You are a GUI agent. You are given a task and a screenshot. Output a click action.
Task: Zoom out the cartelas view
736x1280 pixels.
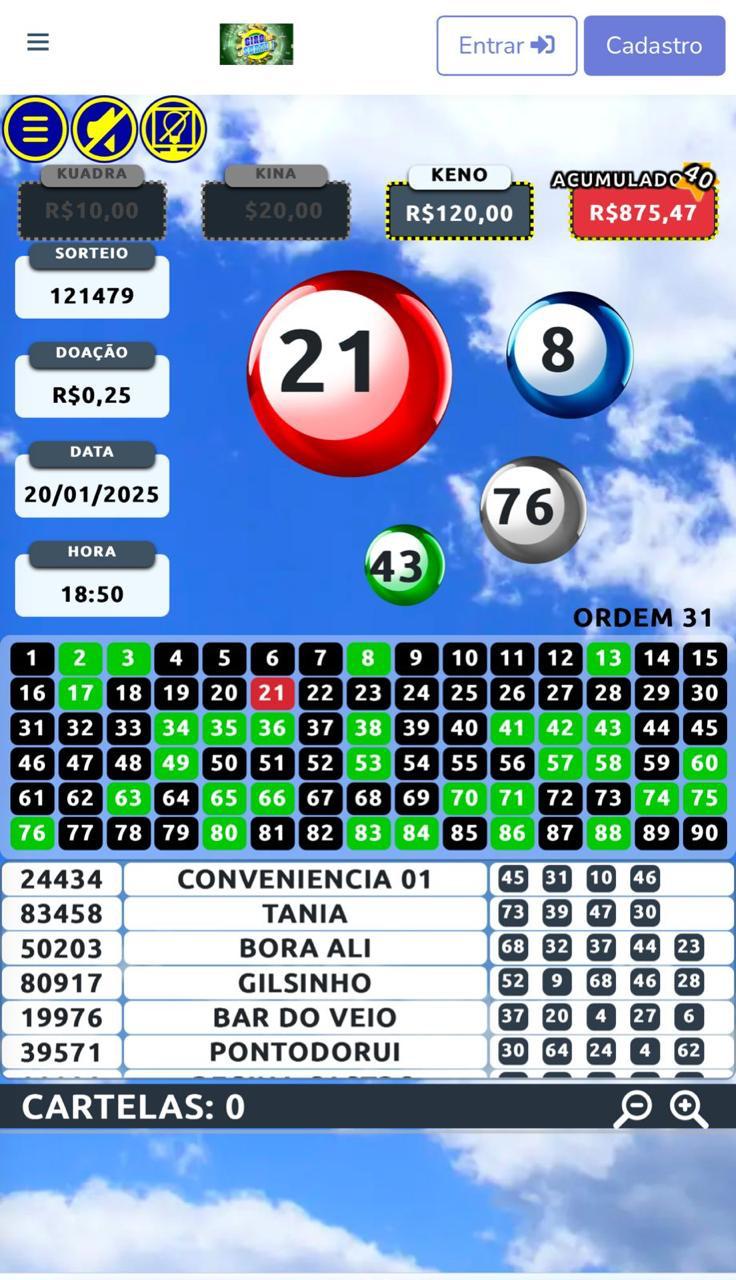[633, 1108]
